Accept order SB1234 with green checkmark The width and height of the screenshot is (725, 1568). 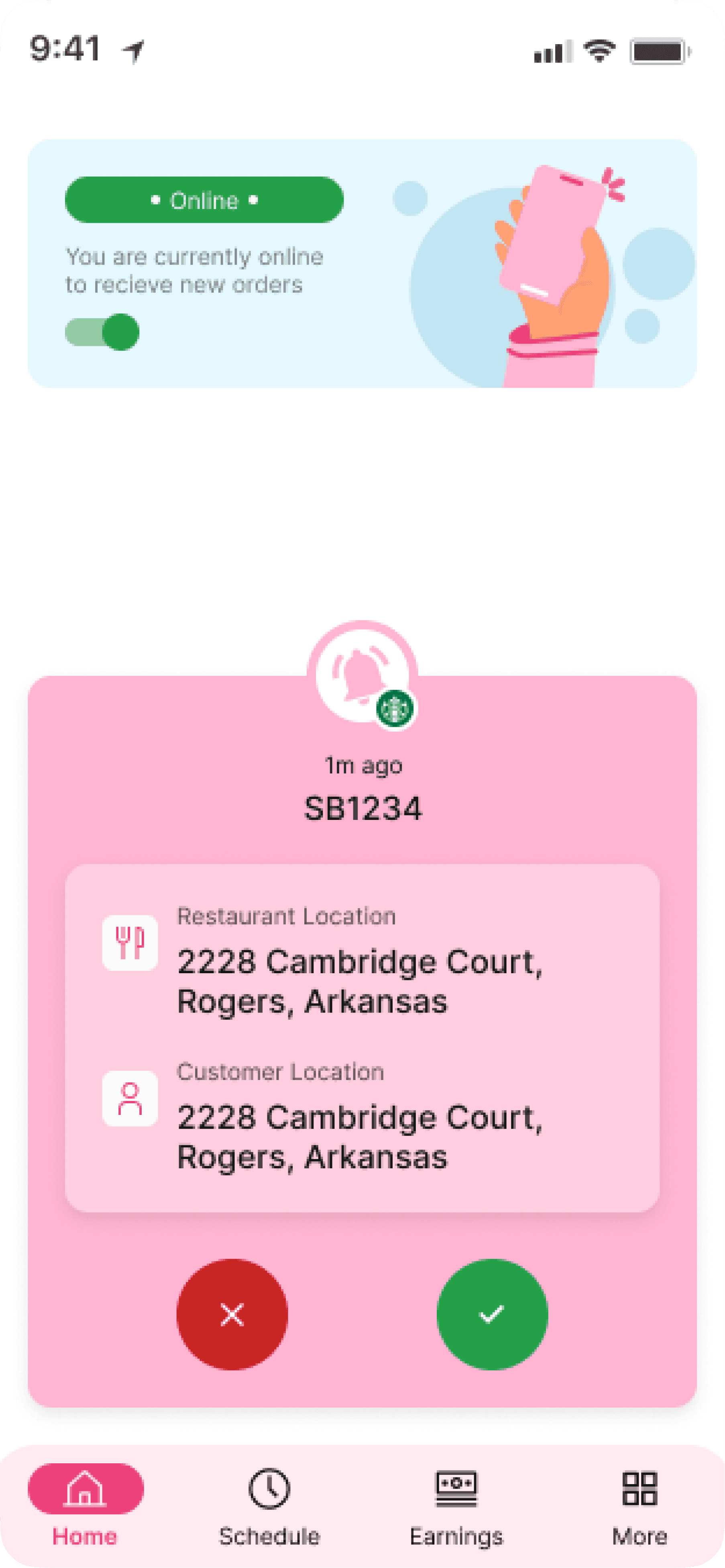click(492, 1314)
